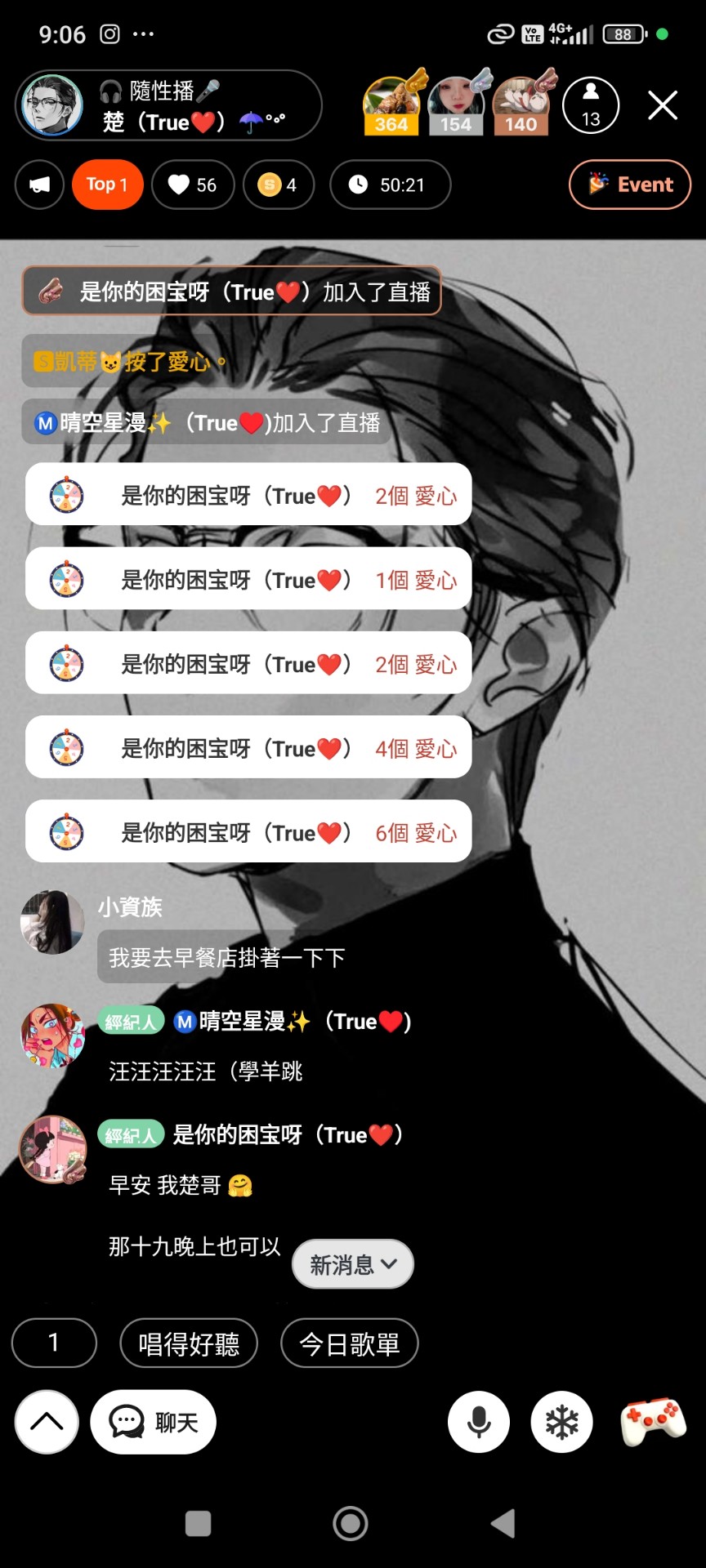The image size is (706, 1568).
Task: Open the Top 1 ranking chip
Action: tap(107, 185)
